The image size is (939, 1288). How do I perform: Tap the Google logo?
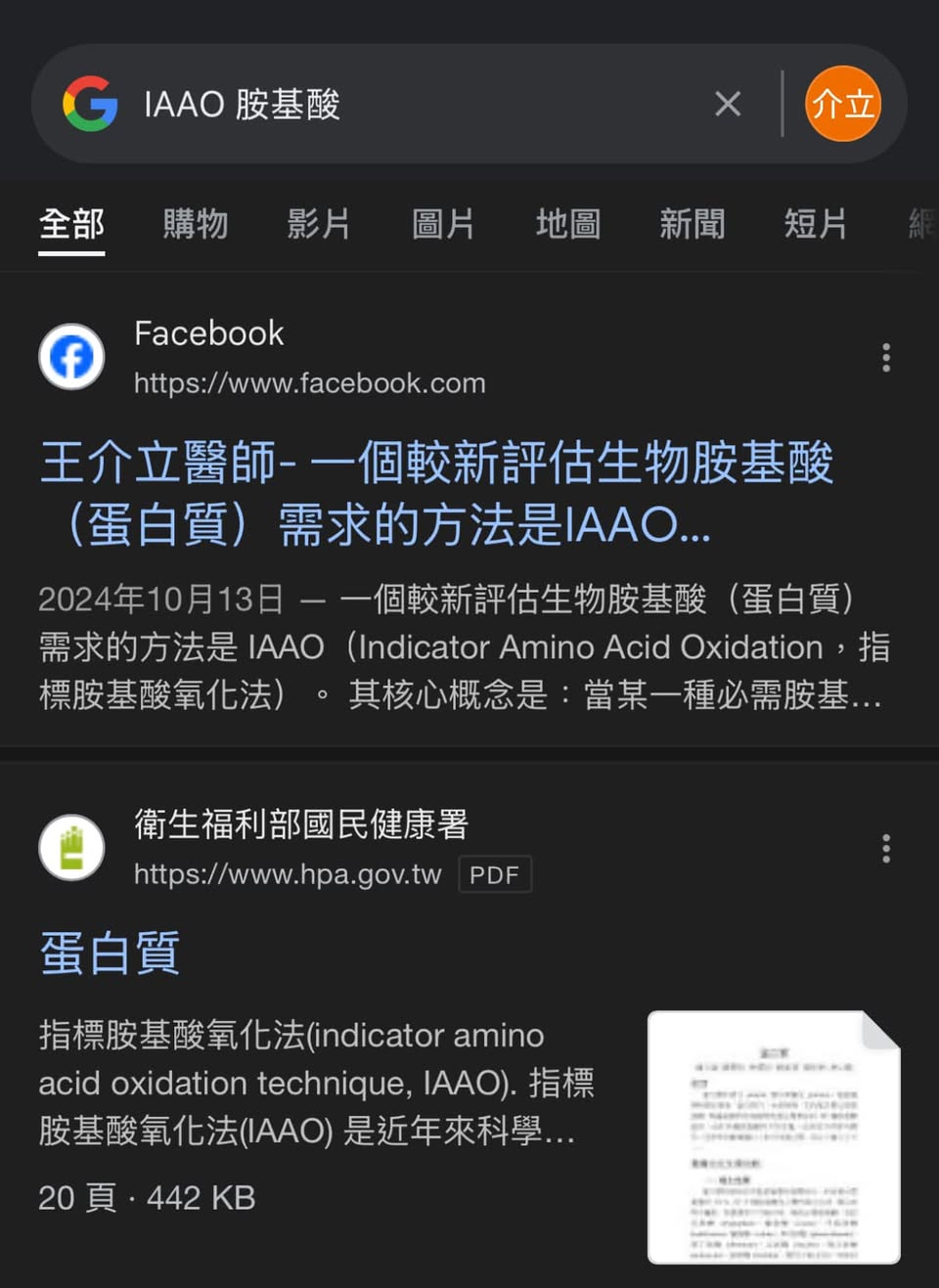(90, 104)
